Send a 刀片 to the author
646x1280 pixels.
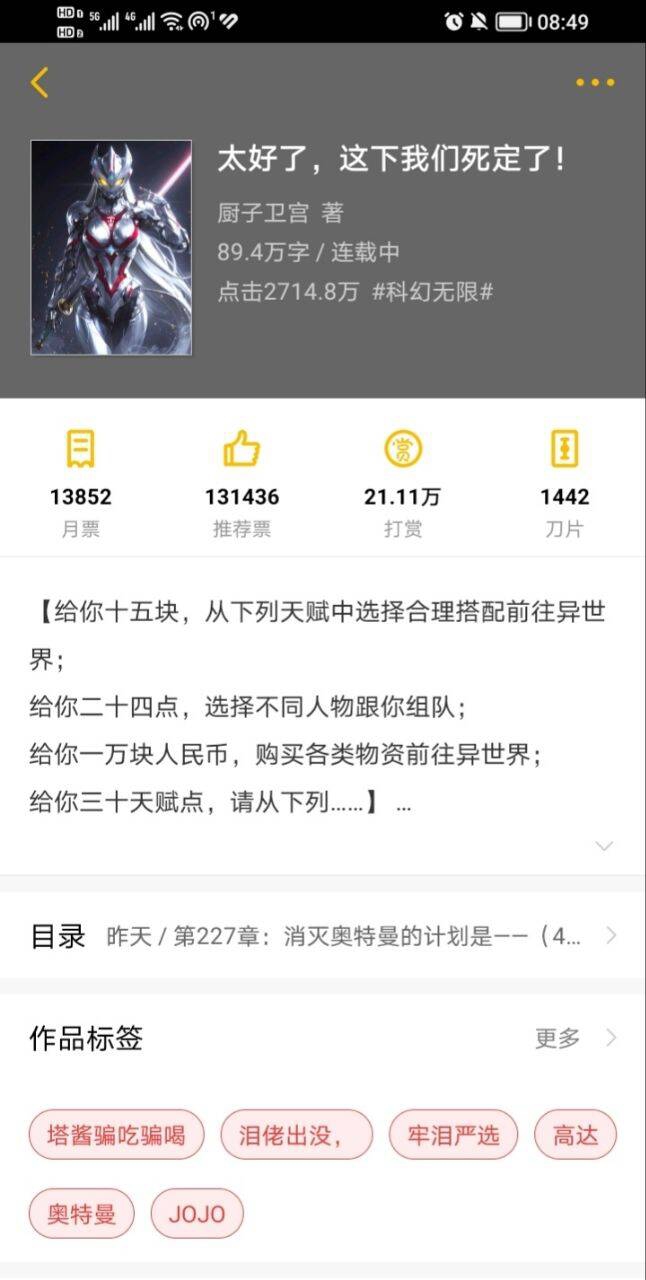click(x=564, y=485)
